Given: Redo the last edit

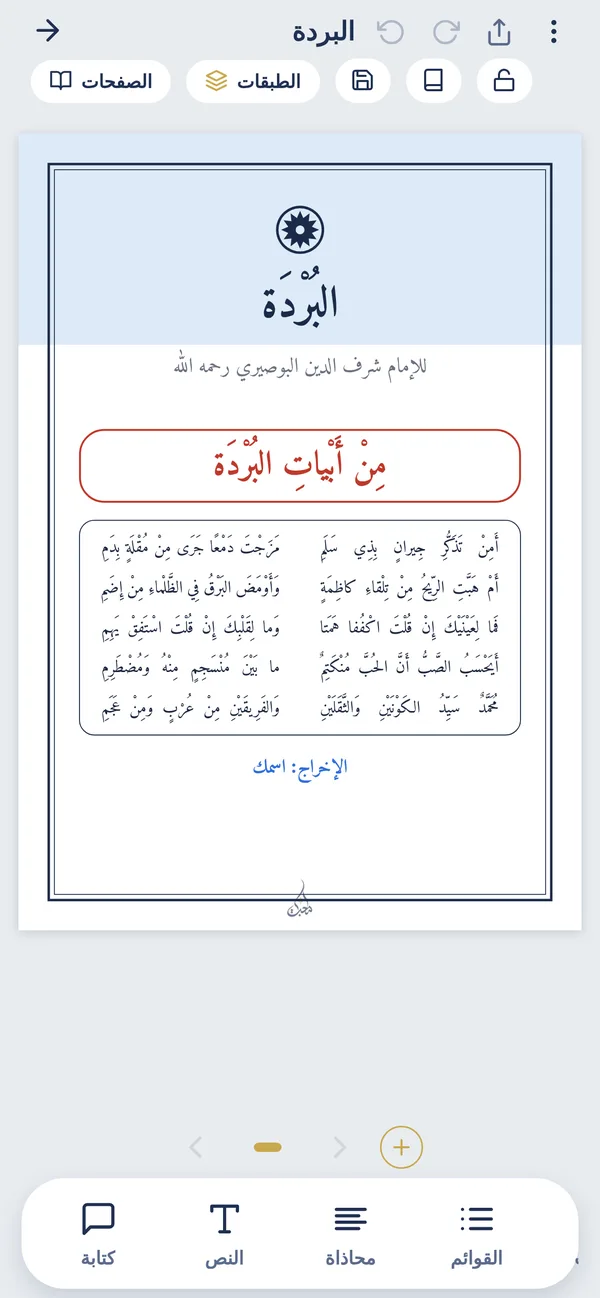Looking at the screenshot, I should (446, 32).
